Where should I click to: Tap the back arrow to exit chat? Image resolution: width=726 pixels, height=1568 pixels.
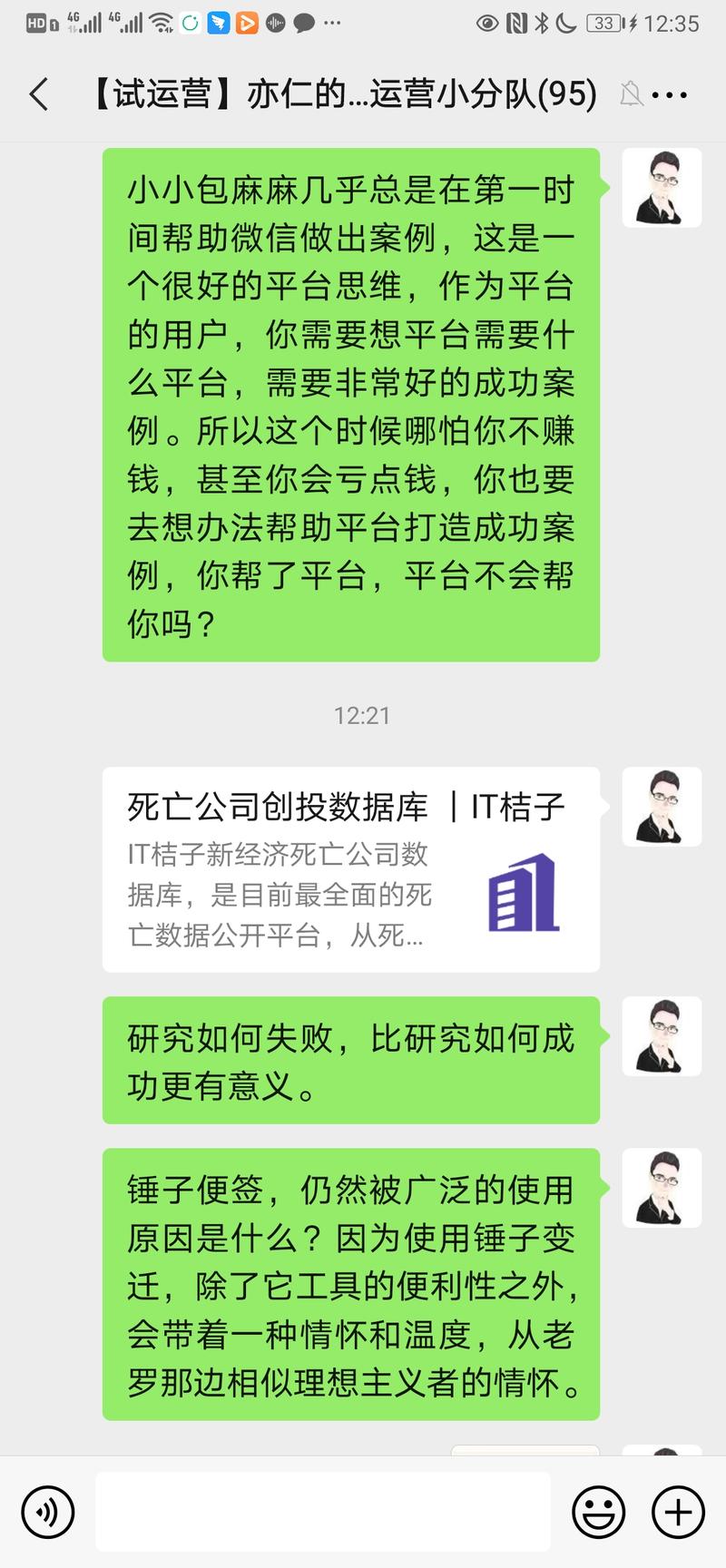(x=38, y=93)
